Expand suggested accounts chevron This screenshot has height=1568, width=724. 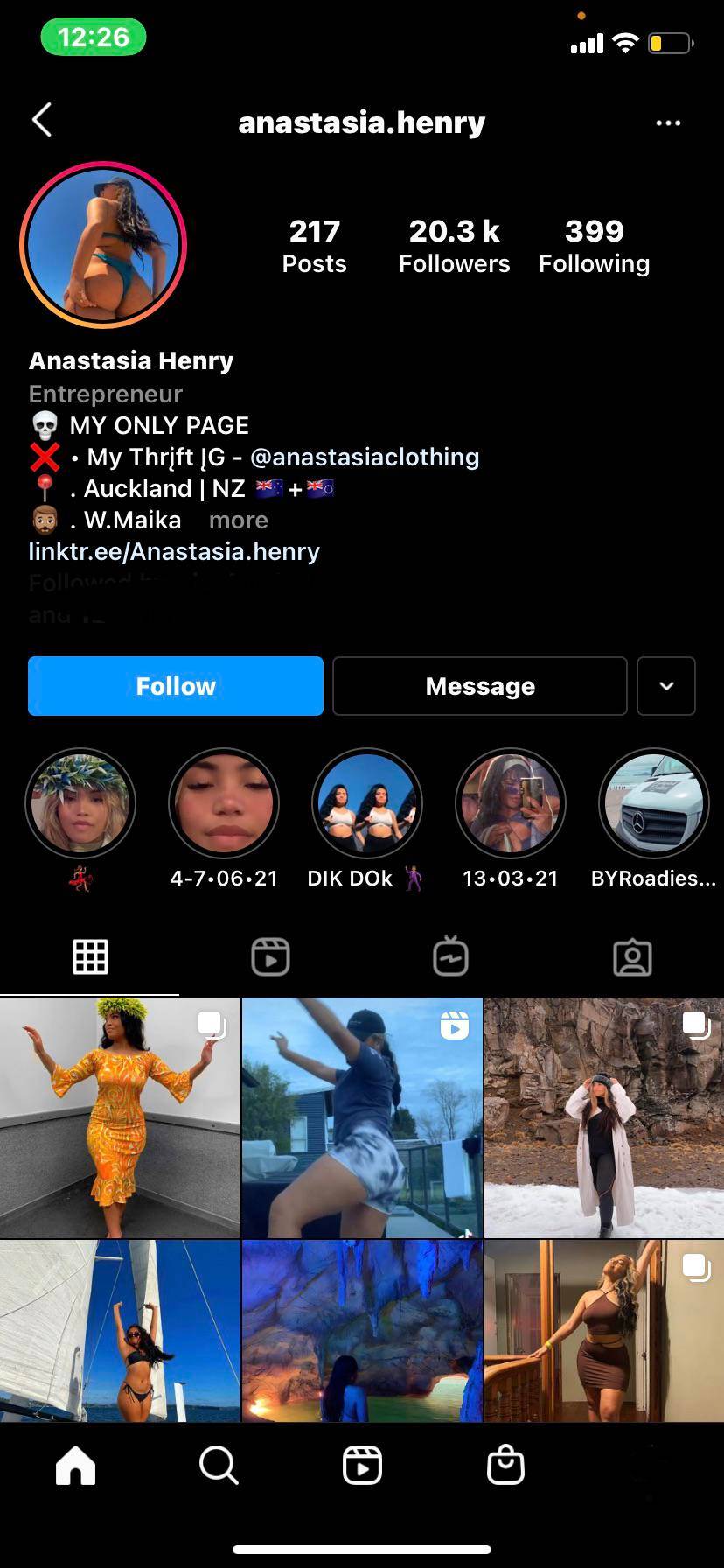(666, 686)
